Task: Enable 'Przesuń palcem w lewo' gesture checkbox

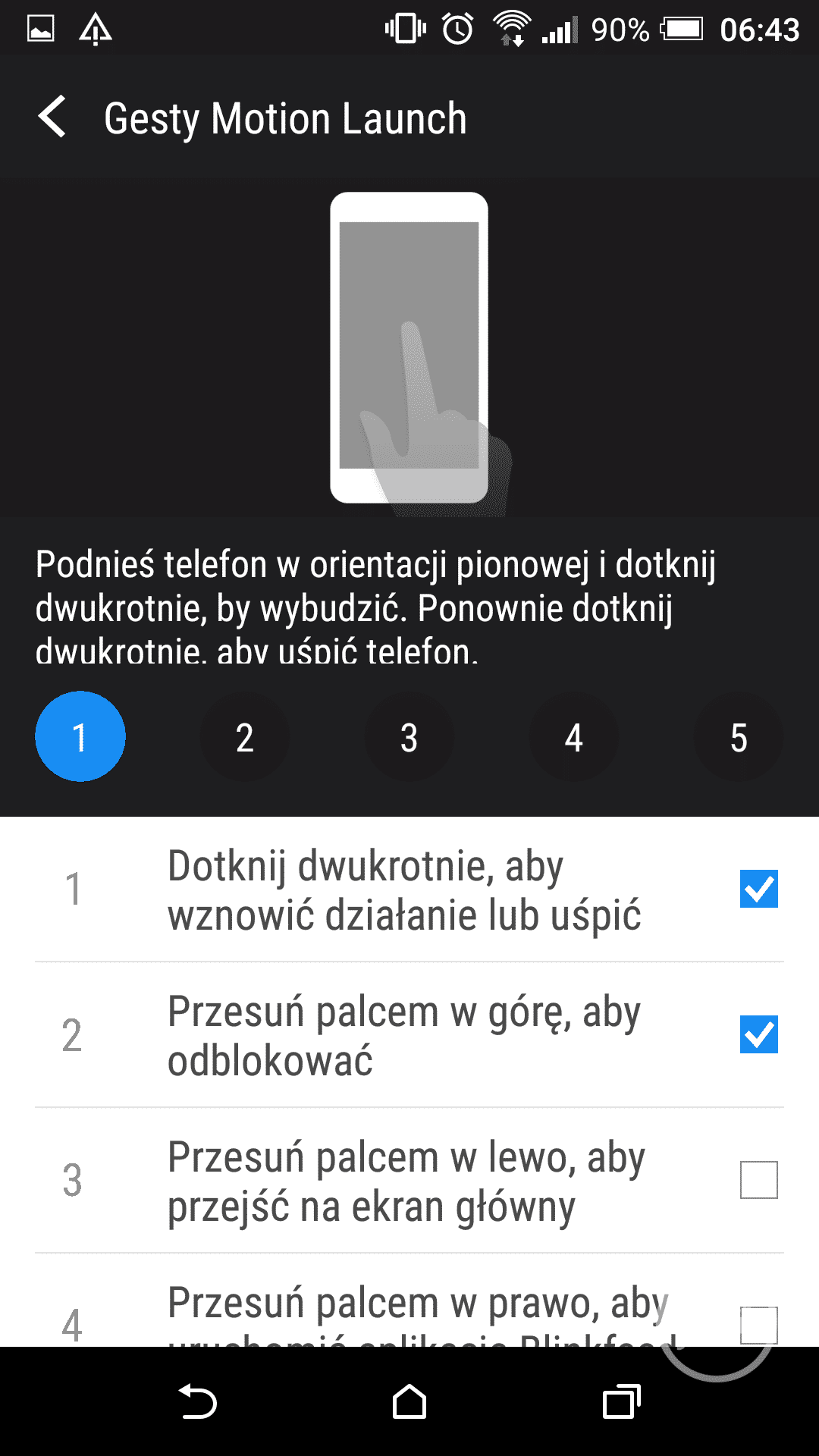Action: pyautogui.click(x=758, y=1180)
